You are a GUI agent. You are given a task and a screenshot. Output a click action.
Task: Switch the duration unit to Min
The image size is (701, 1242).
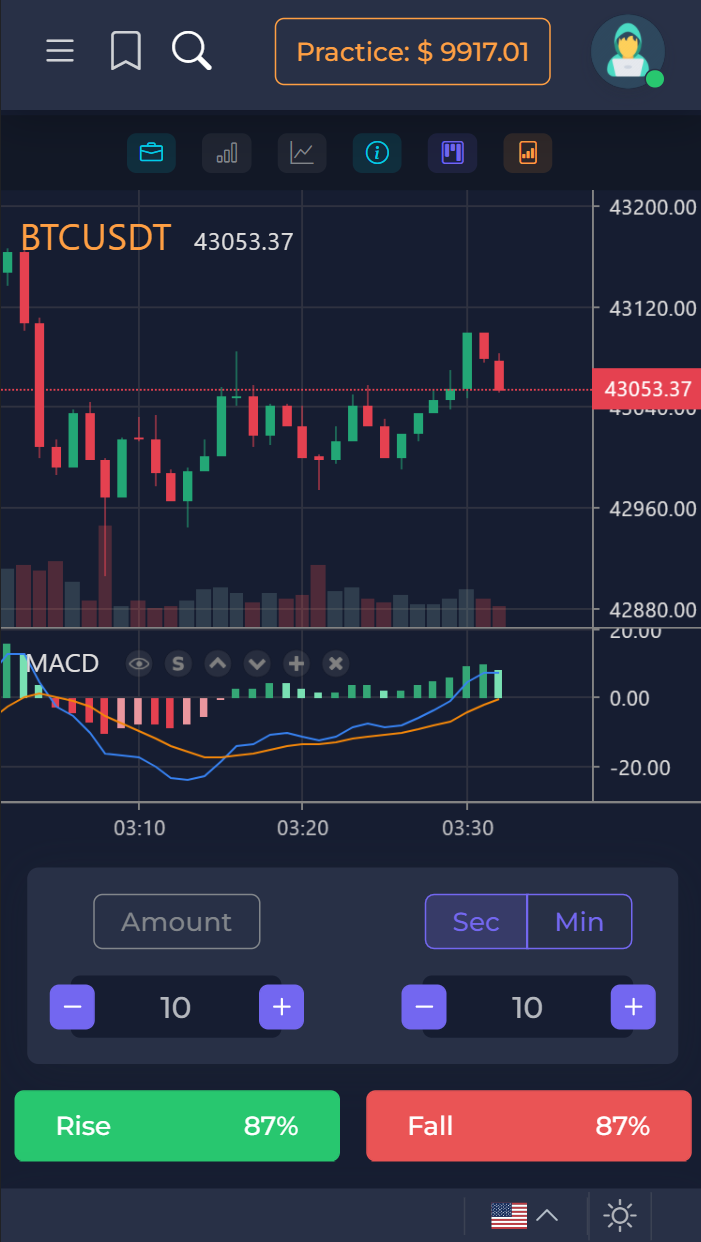(580, 921)
